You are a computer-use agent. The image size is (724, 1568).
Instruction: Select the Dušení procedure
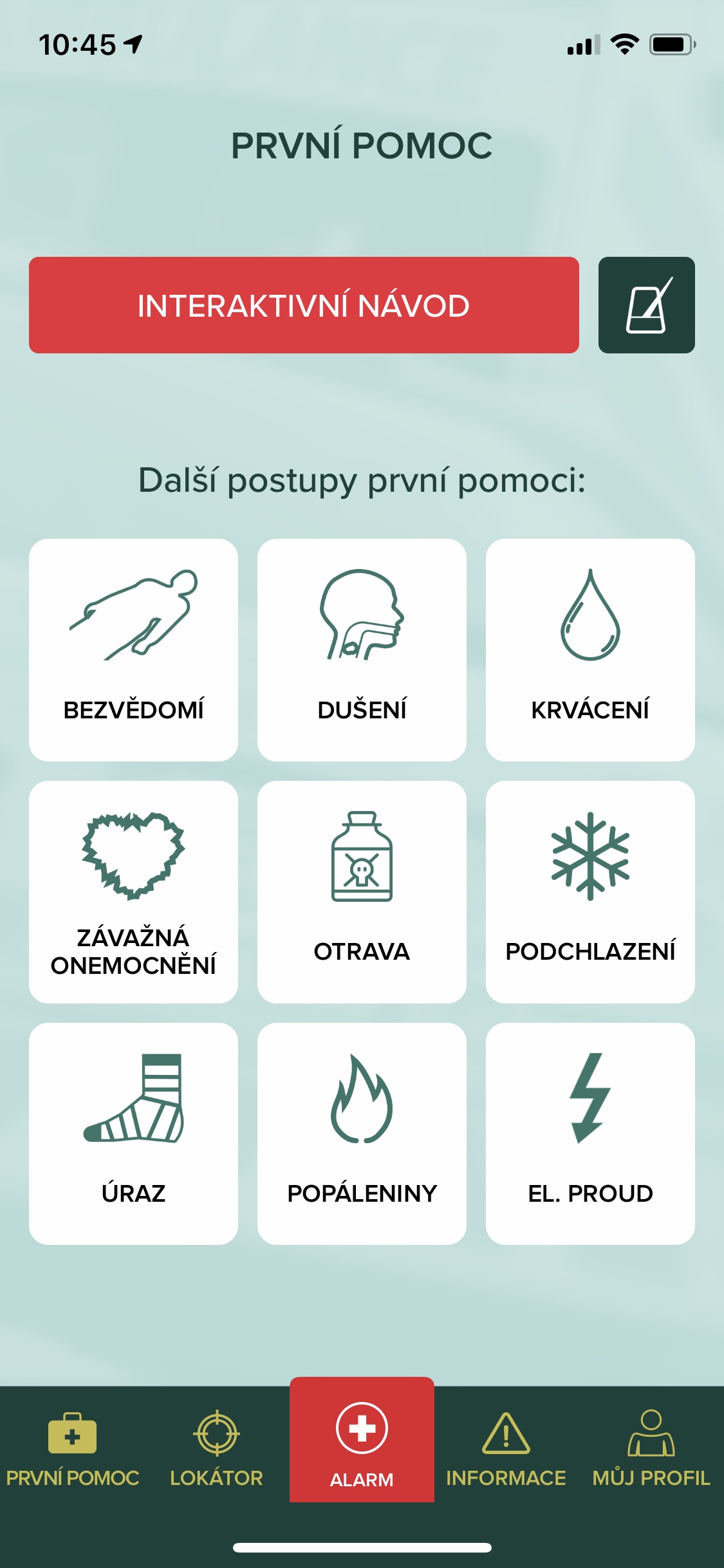[362, 650]
